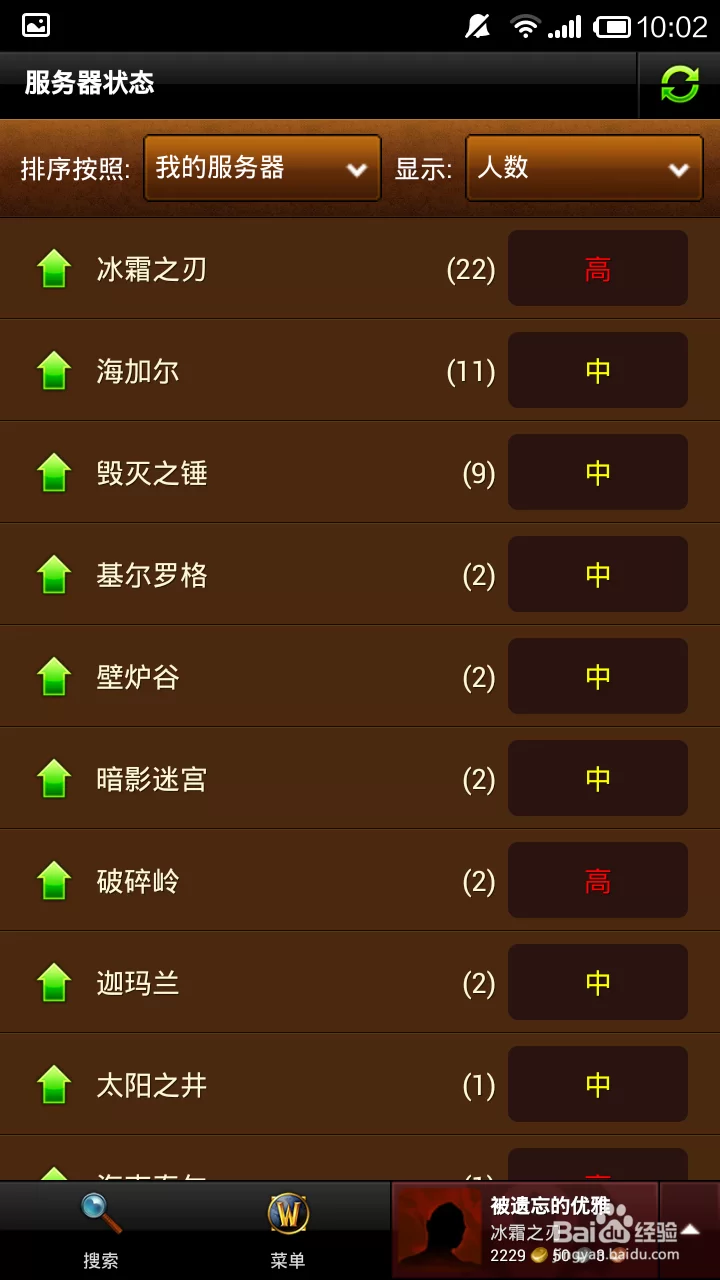Tap the 中 status indicator beside 海加尔
Viewport: 720px width, 1280px height.
[x=597, y=370]
